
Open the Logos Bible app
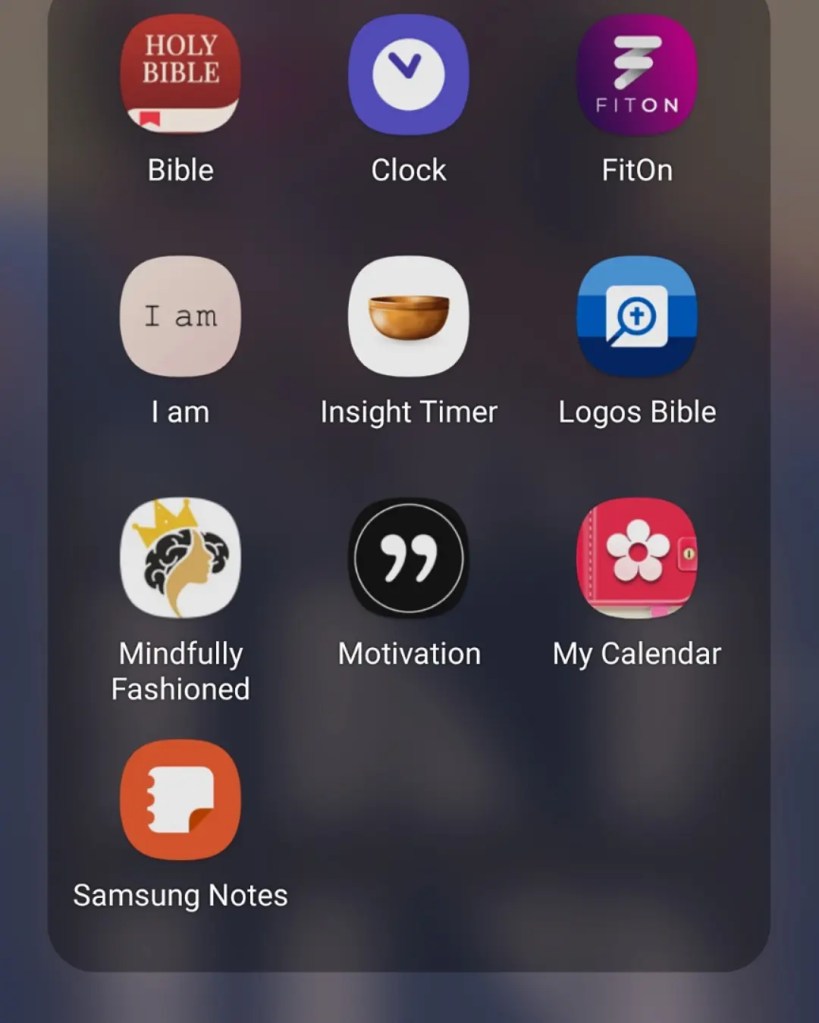tap(637, 316)
